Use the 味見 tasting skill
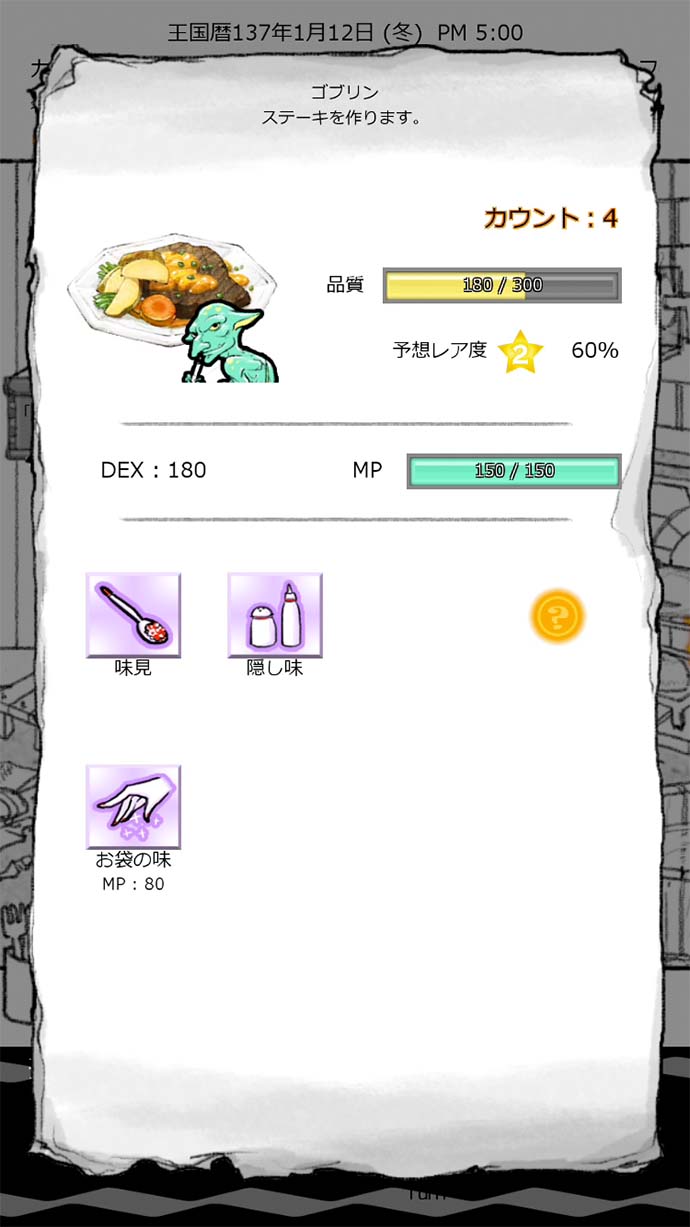This screenshot has width=690, height=1227. (x=133, y=616)
